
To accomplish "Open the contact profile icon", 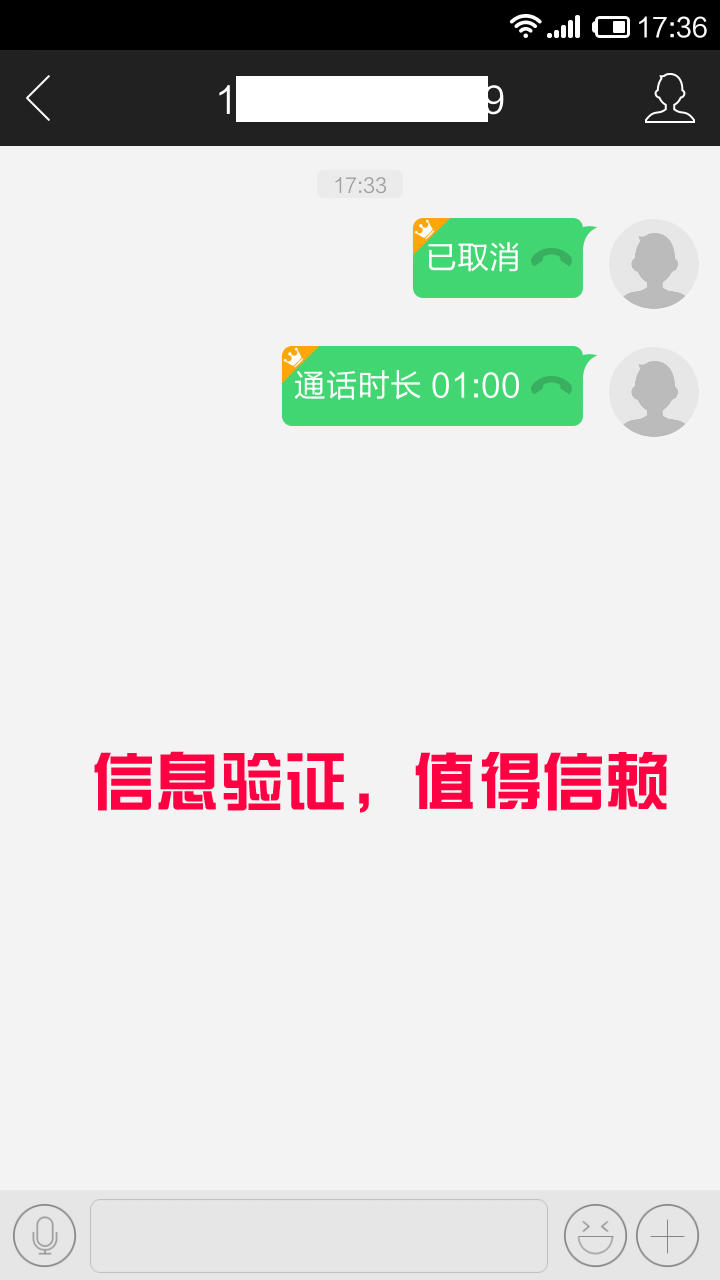I will click(669, 98).
